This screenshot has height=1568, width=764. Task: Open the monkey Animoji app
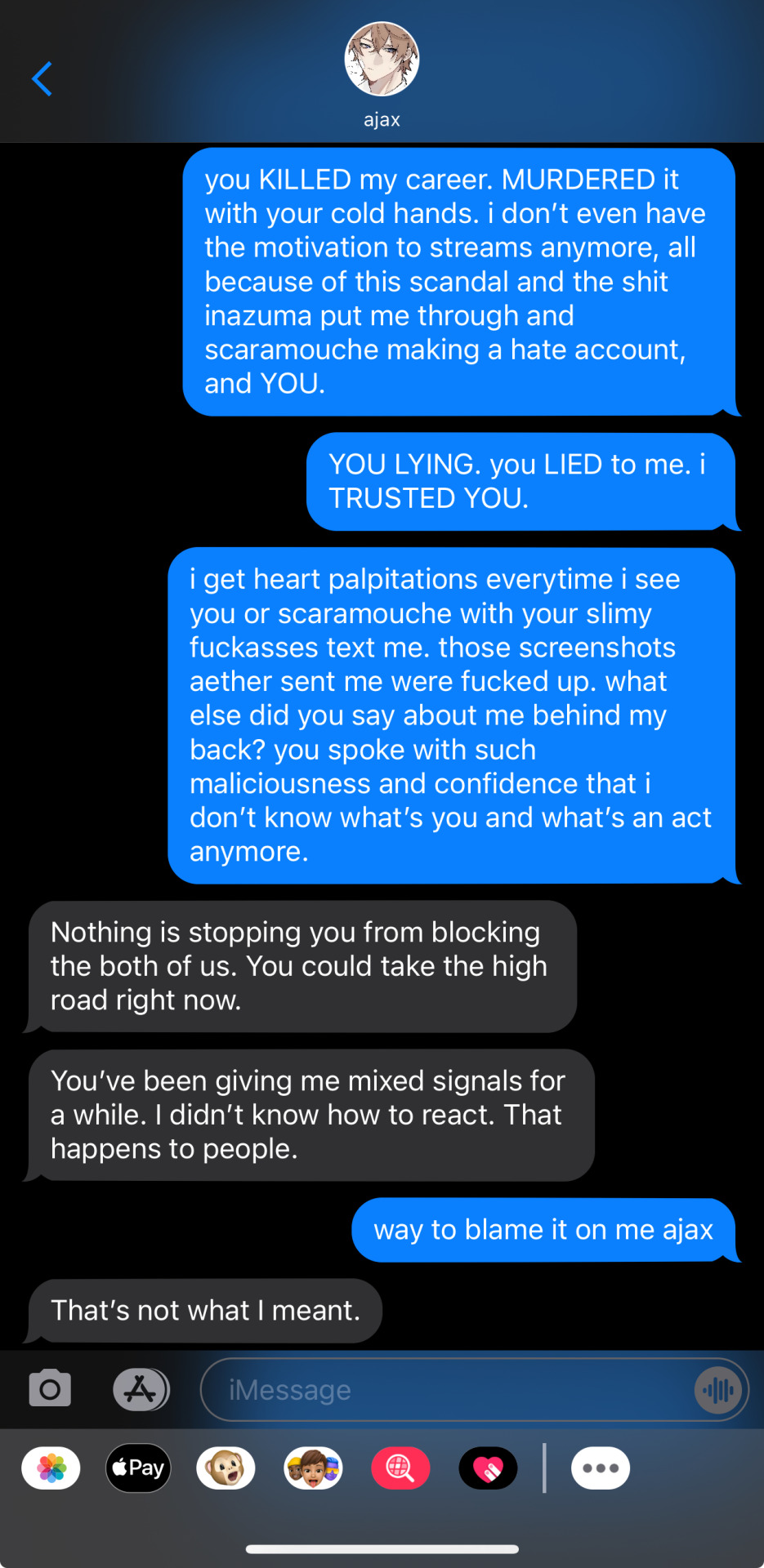click(x=226, y=1468)
